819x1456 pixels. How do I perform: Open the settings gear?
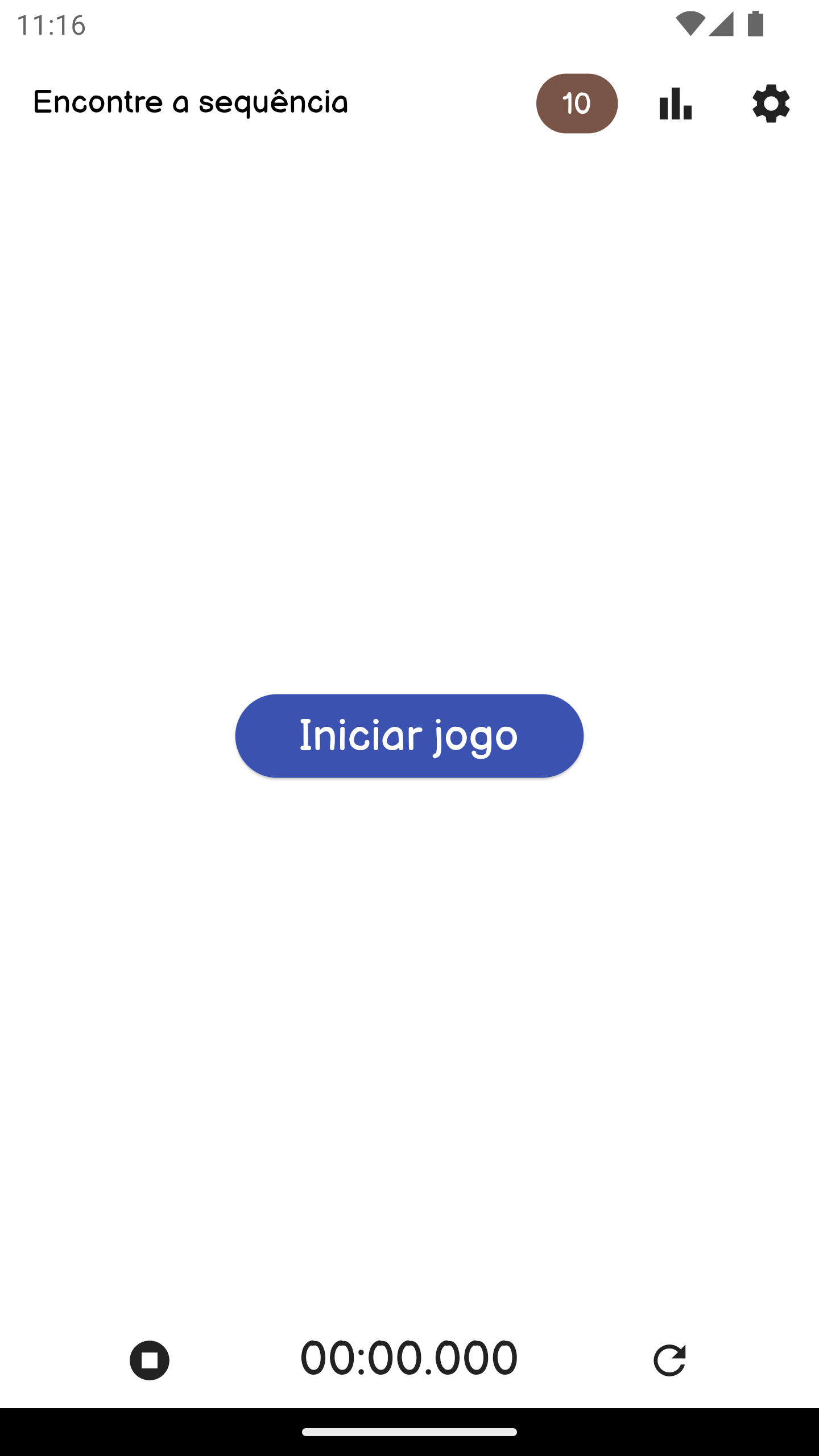click(771, 104)
